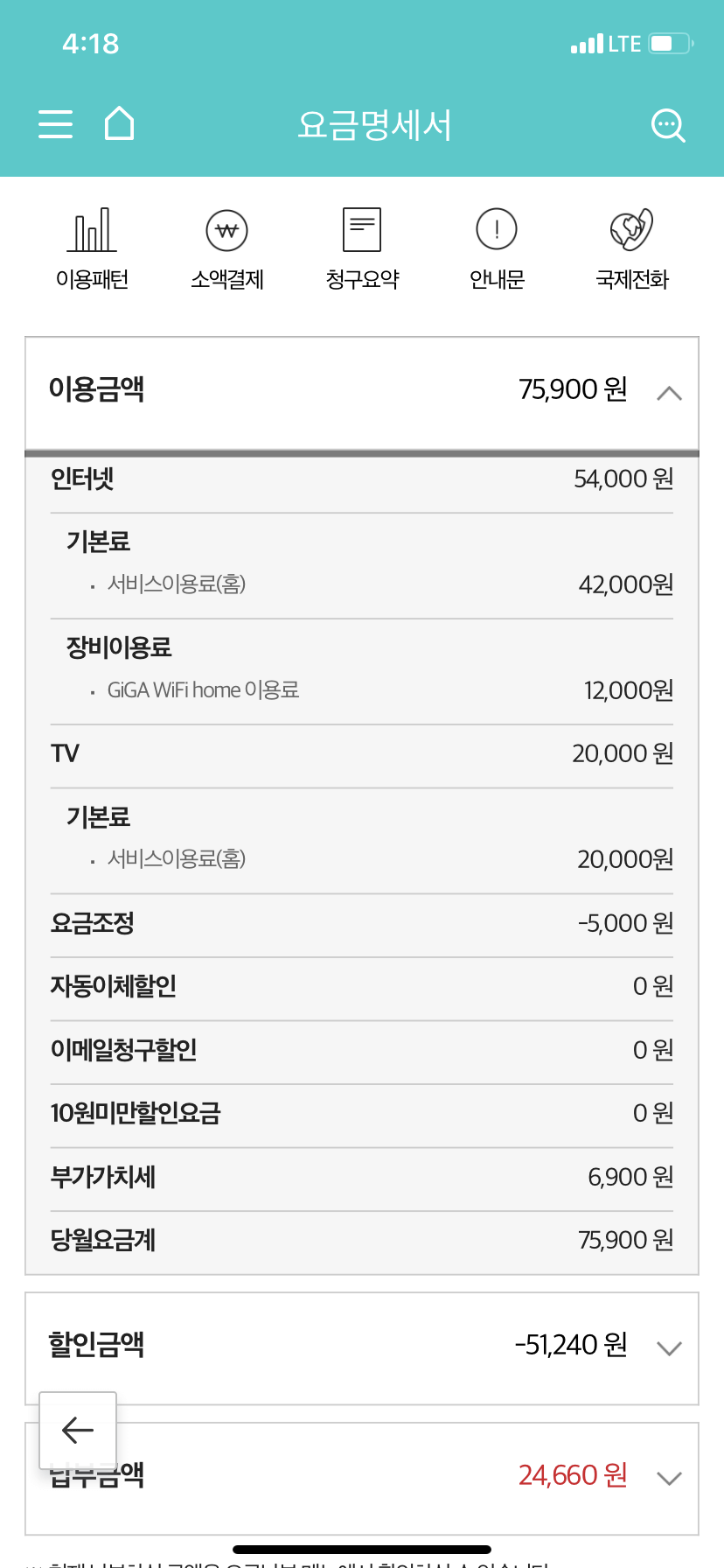Expand the 납부금액 payment section

(x=669, y=1478)
